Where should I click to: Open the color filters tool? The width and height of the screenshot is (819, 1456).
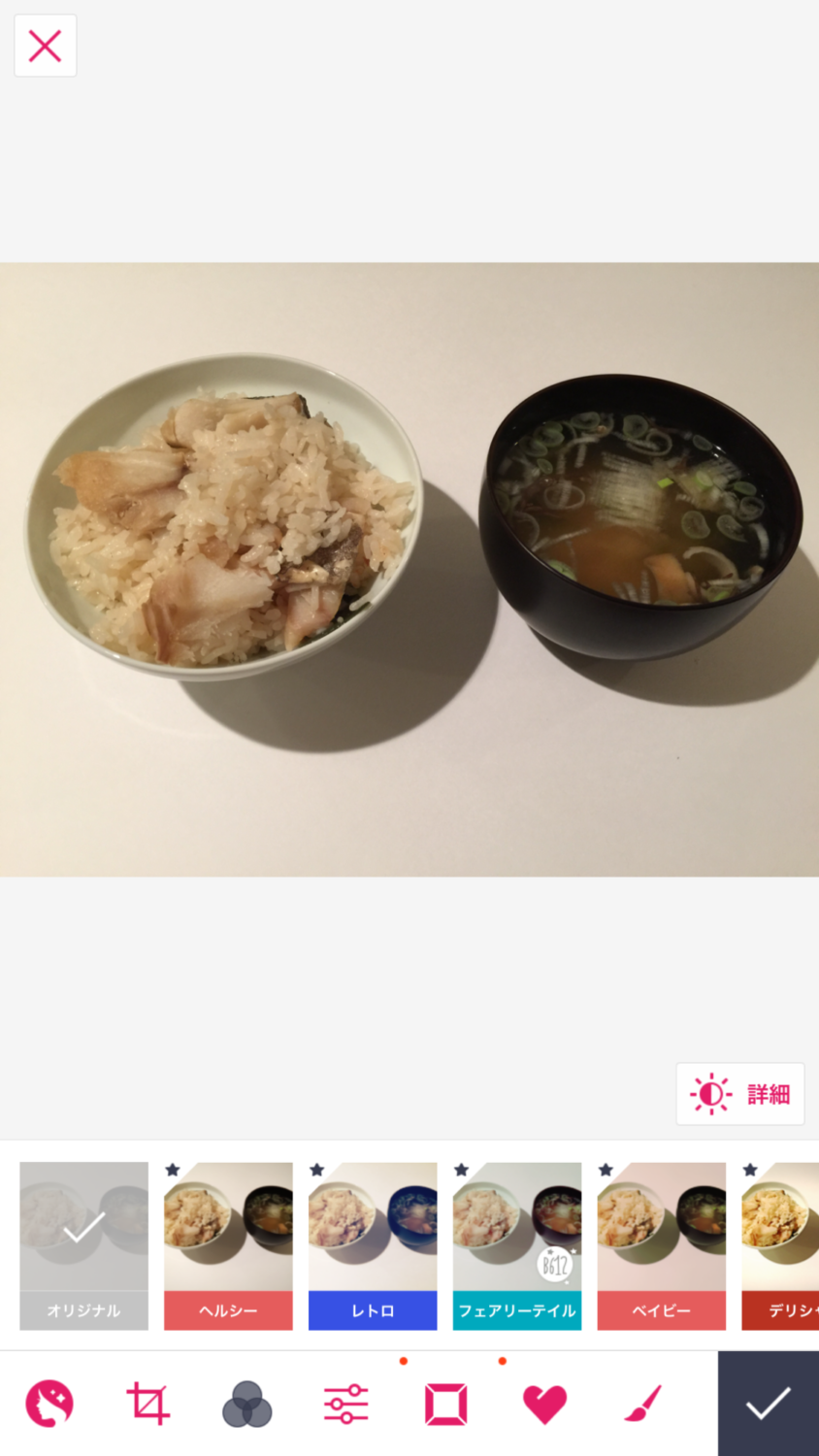coord(247,1404)
